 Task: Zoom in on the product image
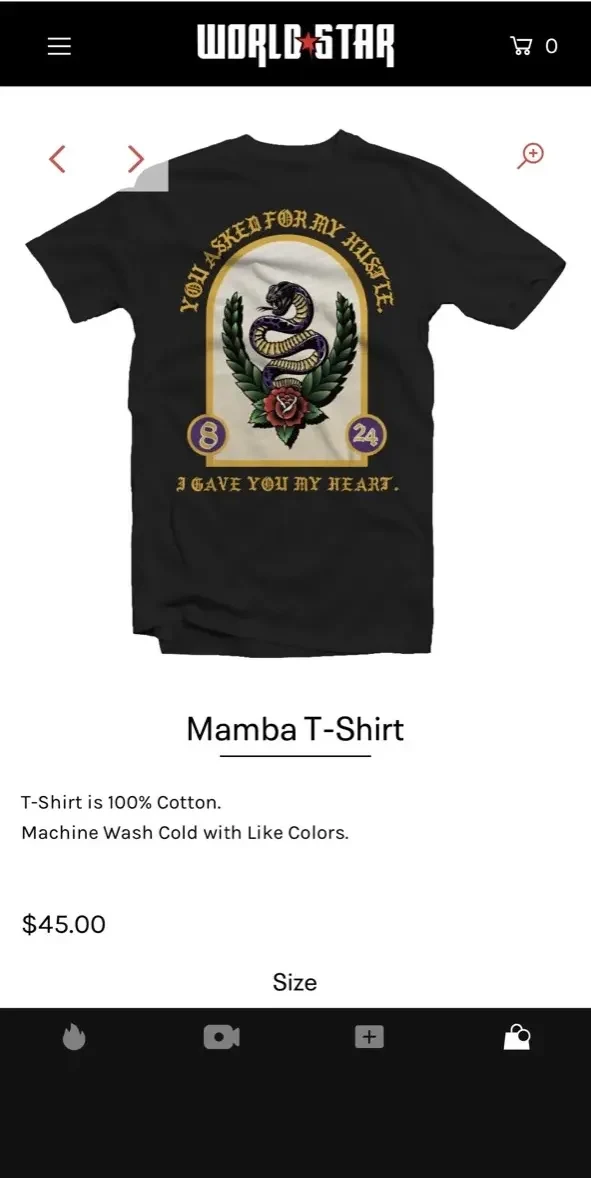pyautogui.click(x=531, y=156)
